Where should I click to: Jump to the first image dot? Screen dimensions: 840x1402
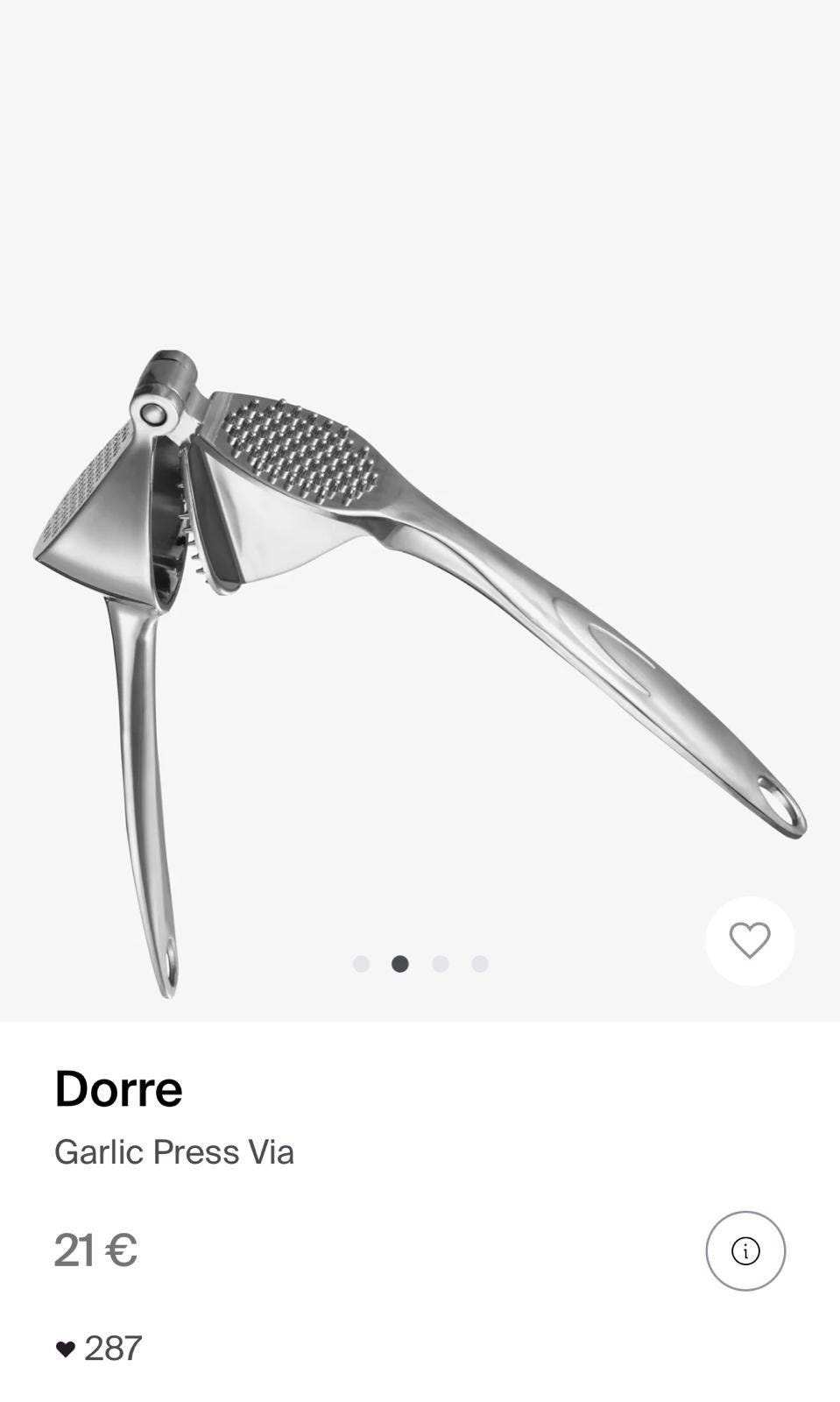[361, 964]
